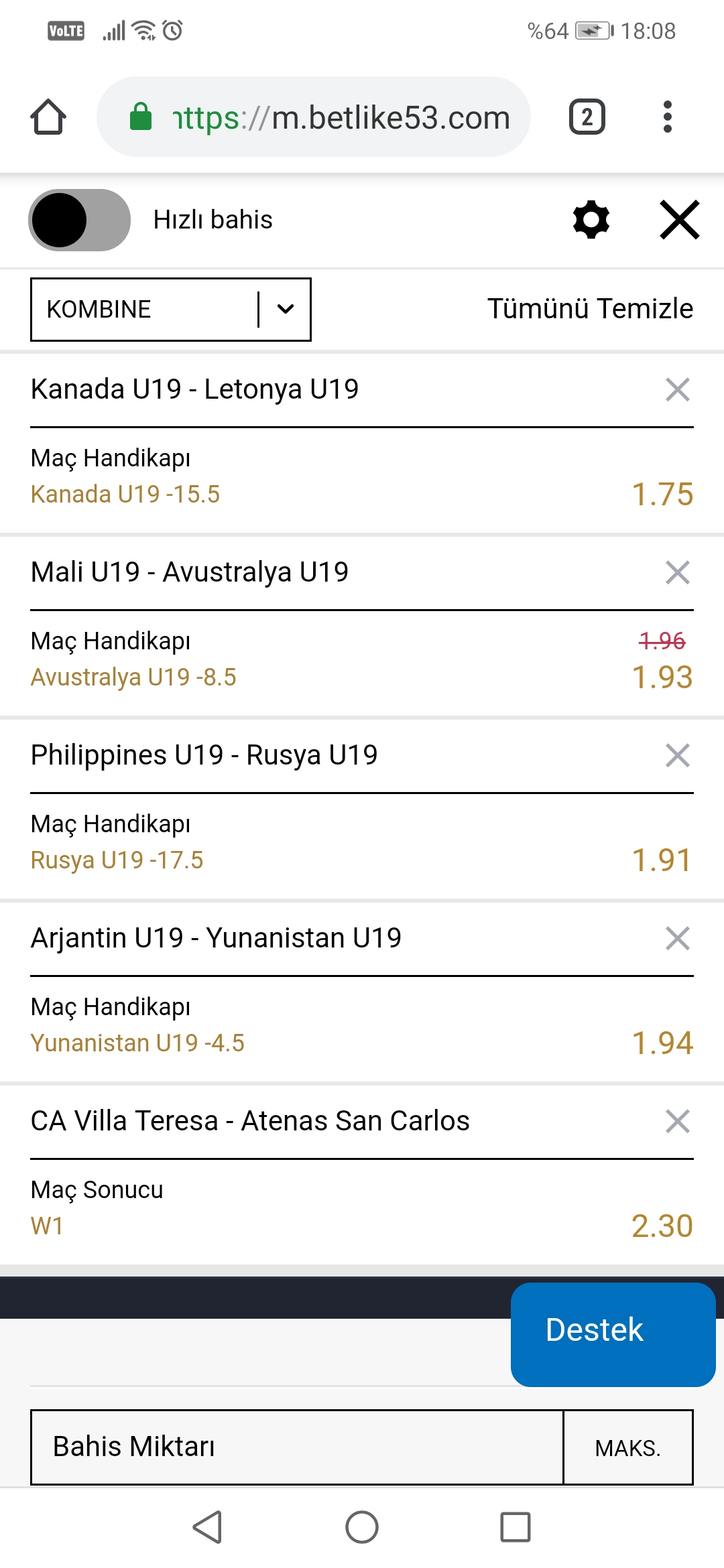The width and height of the screenshot is (724, 1568).
Task: Close the bet slip panel
Action: coord(680,220)
